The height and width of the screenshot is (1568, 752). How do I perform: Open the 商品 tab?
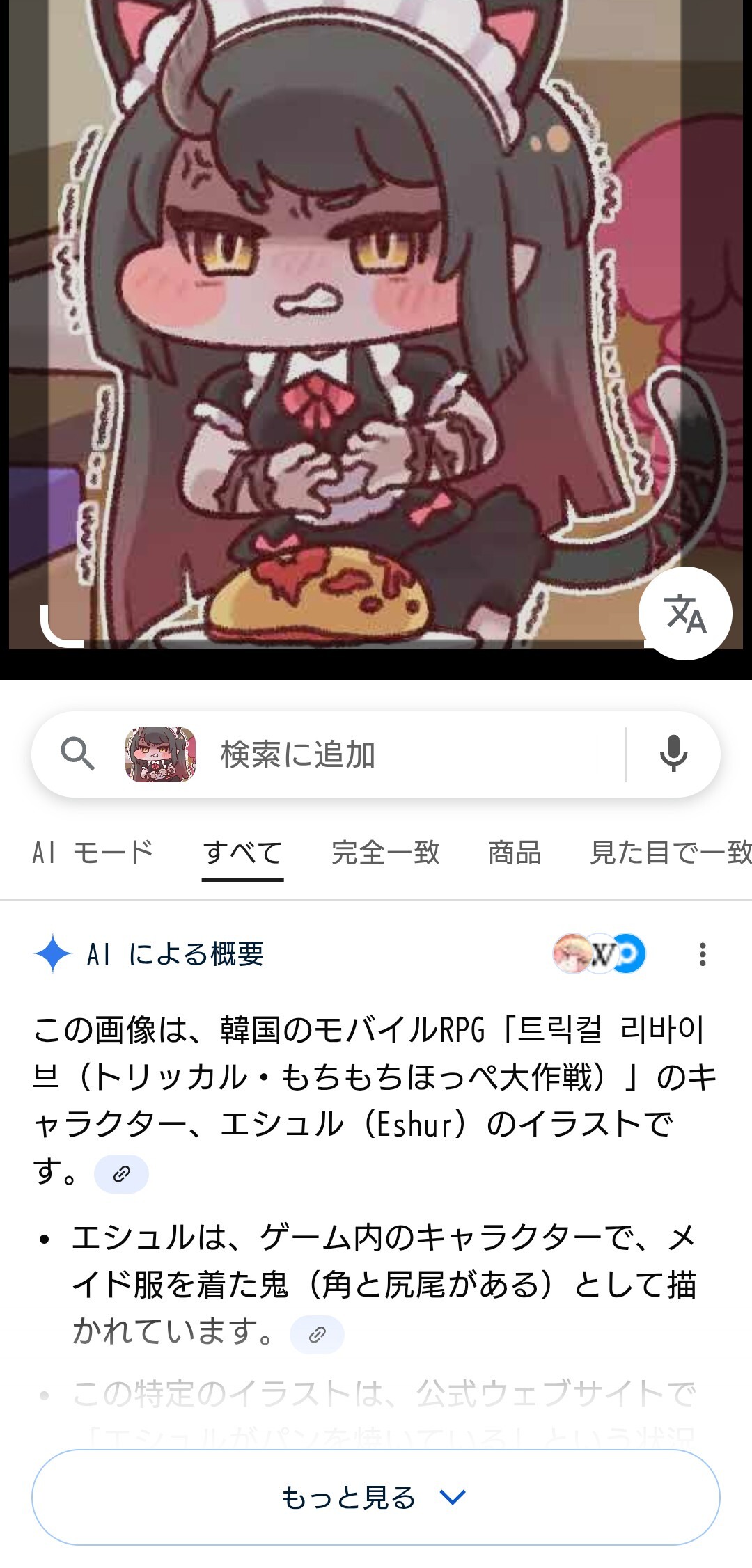click(x=515, y=853)
